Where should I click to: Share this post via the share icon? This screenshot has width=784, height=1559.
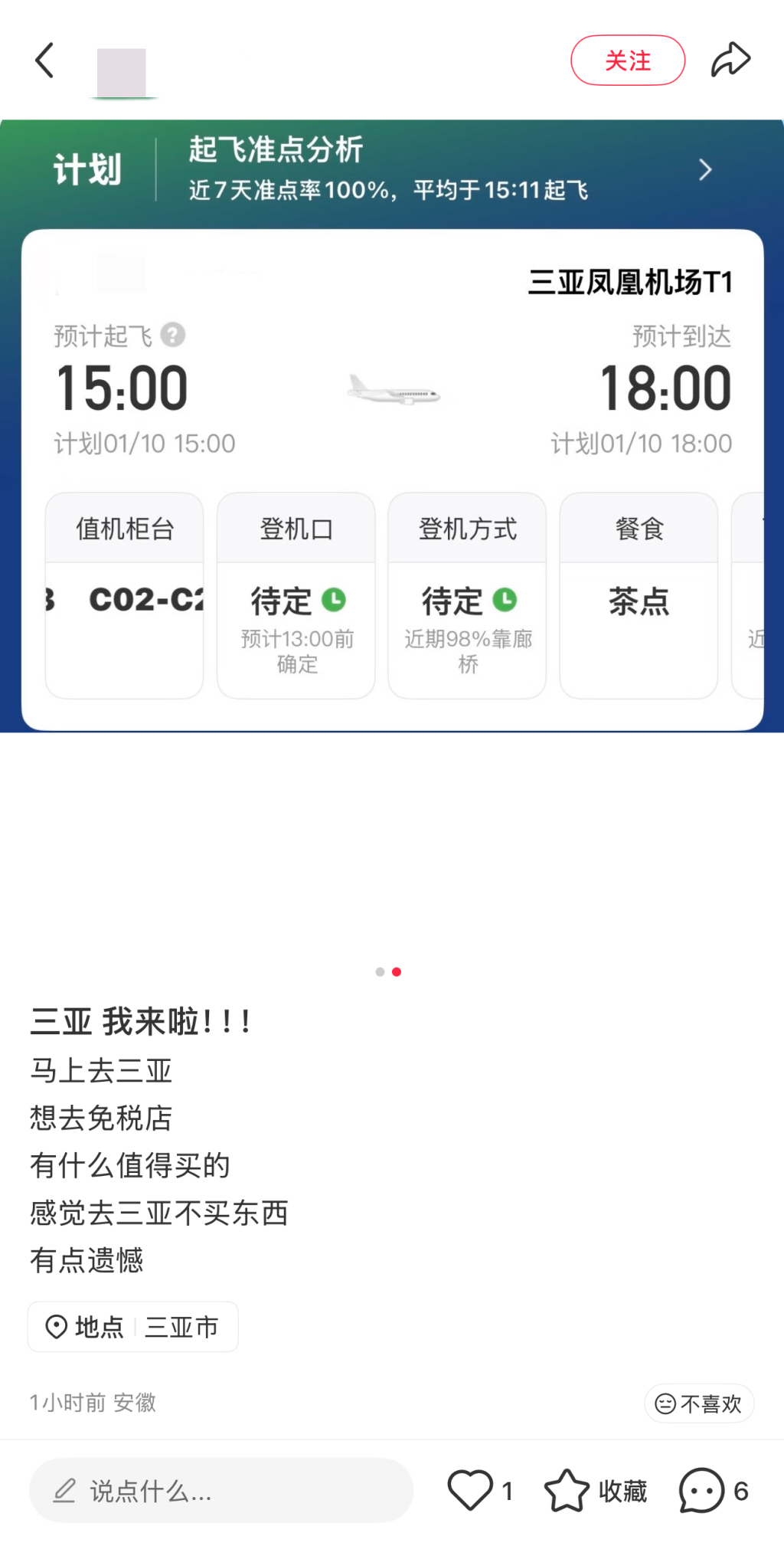point(731,58)
